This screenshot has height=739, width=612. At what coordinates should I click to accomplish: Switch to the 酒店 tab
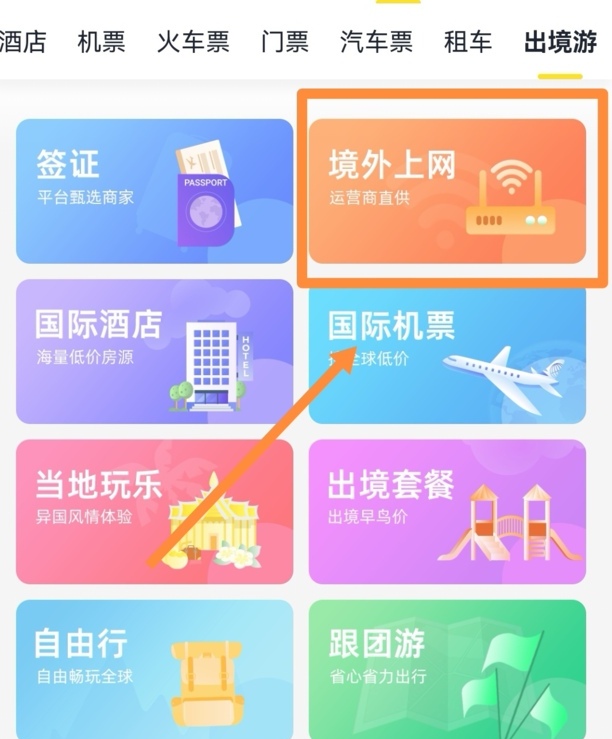24,42
